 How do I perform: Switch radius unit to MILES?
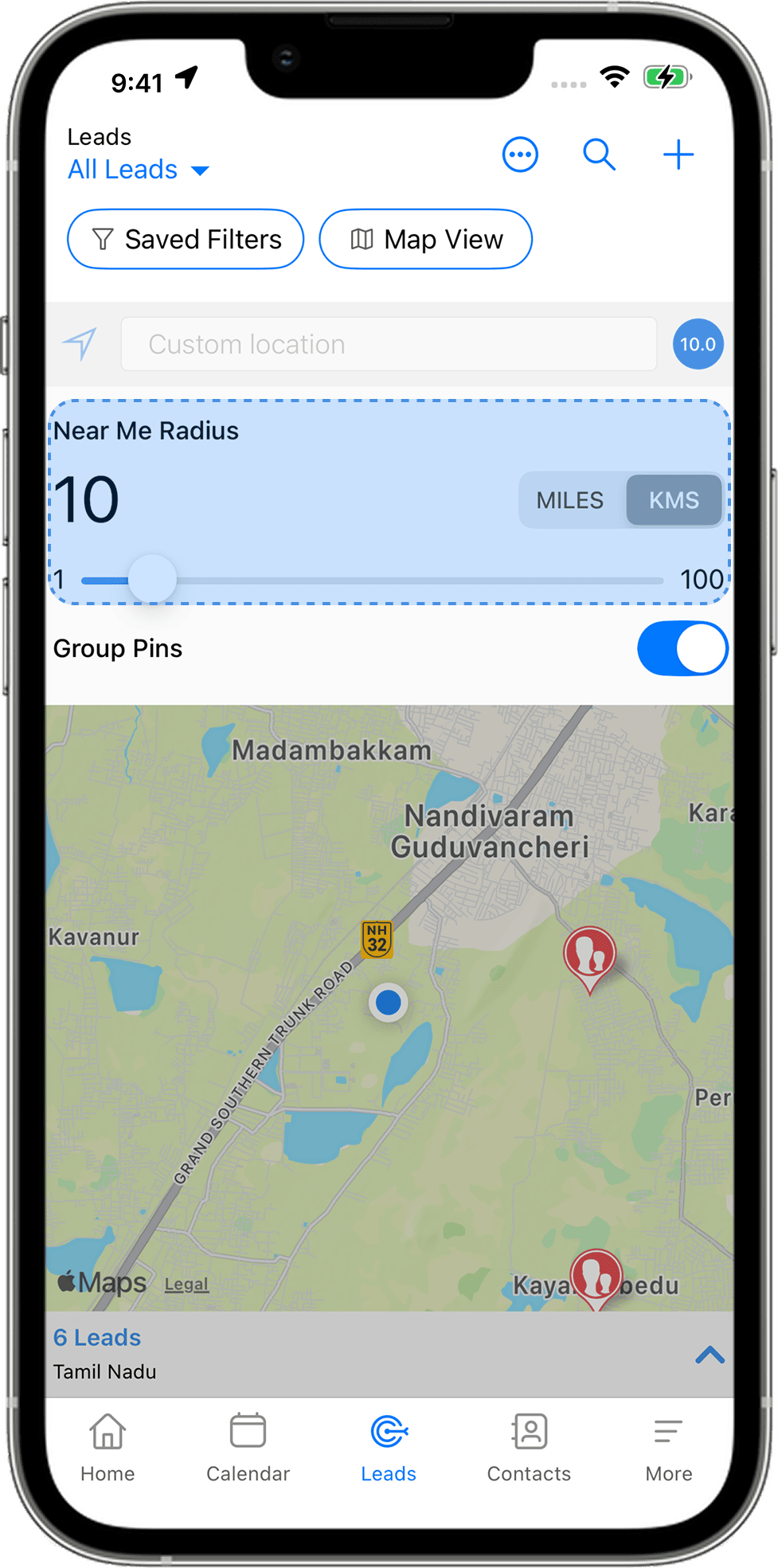(570, 500)
